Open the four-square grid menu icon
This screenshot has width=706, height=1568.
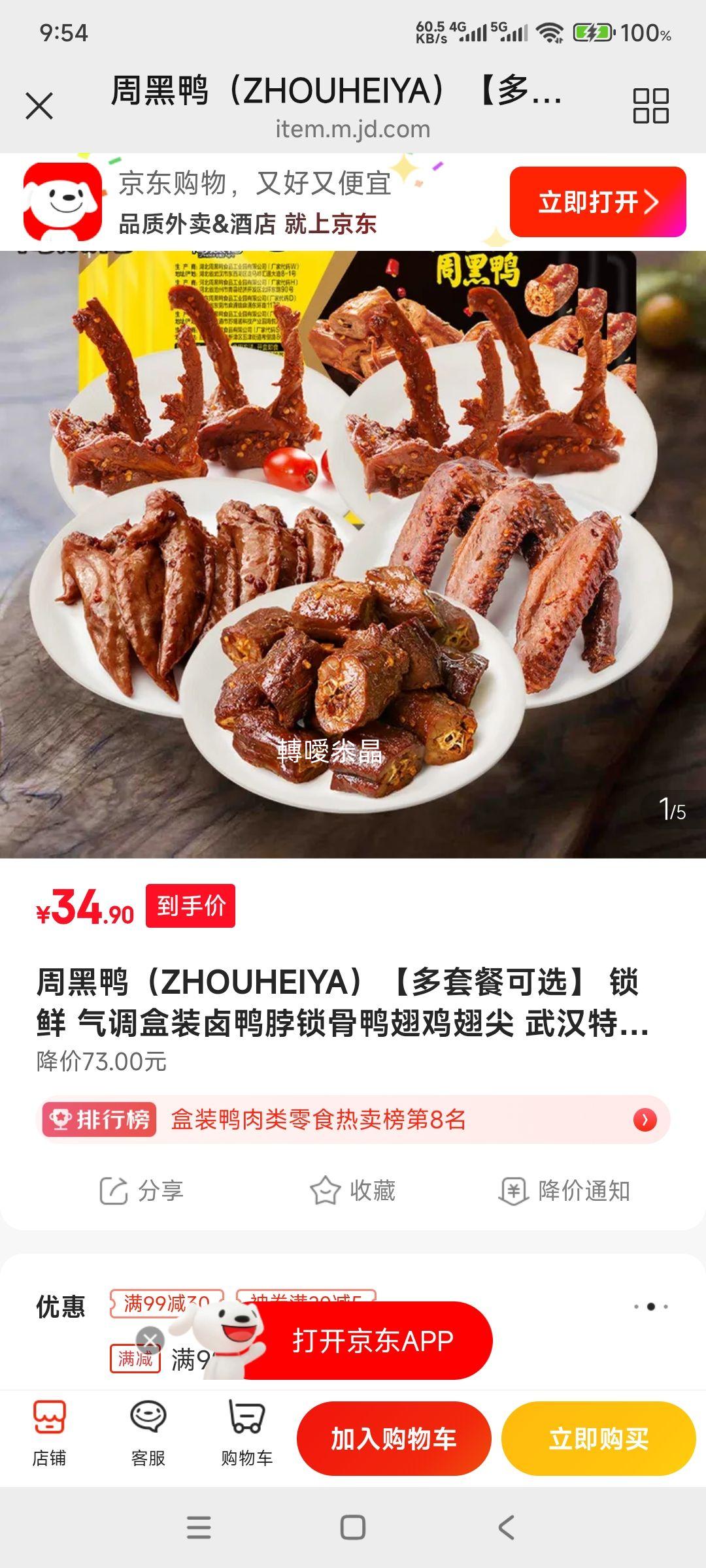(650, 106)
